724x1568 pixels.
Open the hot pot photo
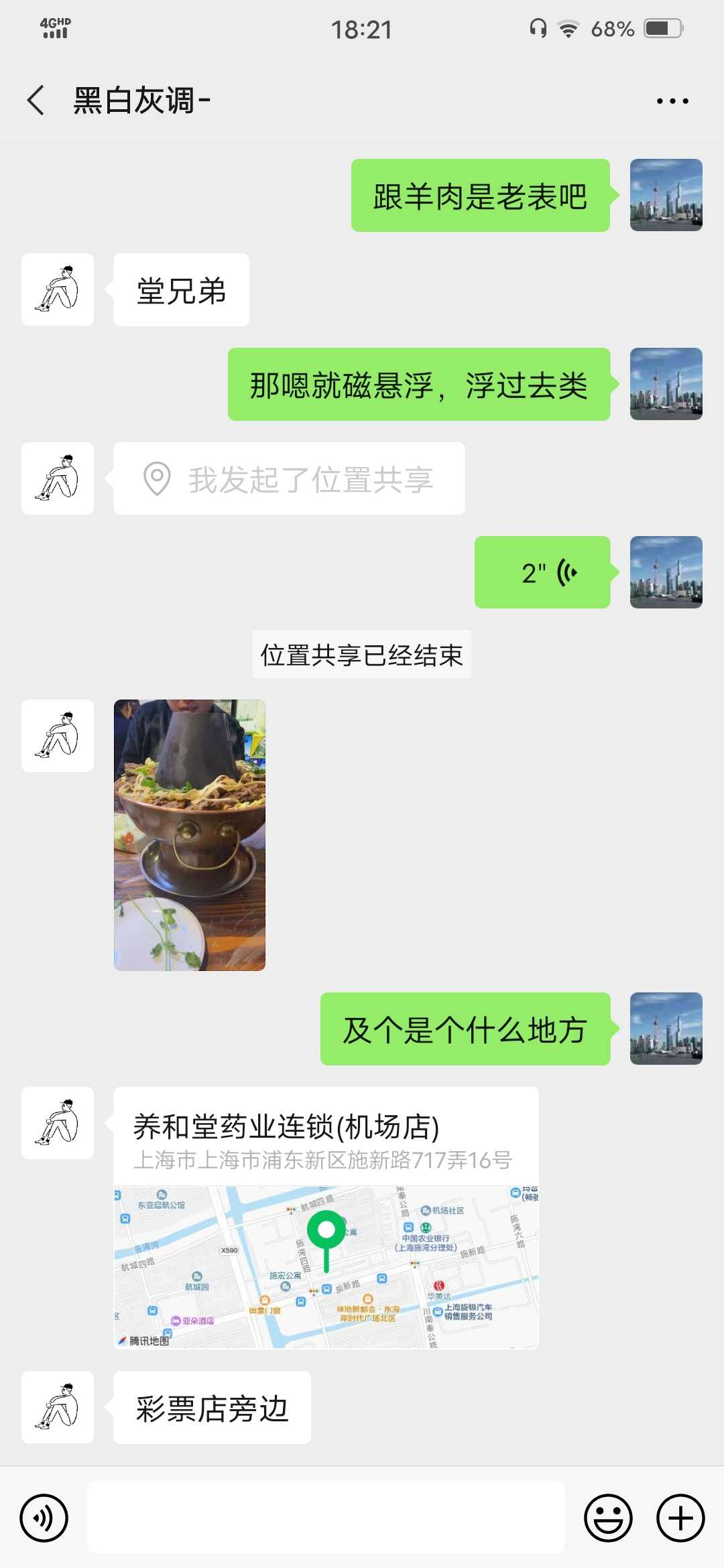click(190, 835)
